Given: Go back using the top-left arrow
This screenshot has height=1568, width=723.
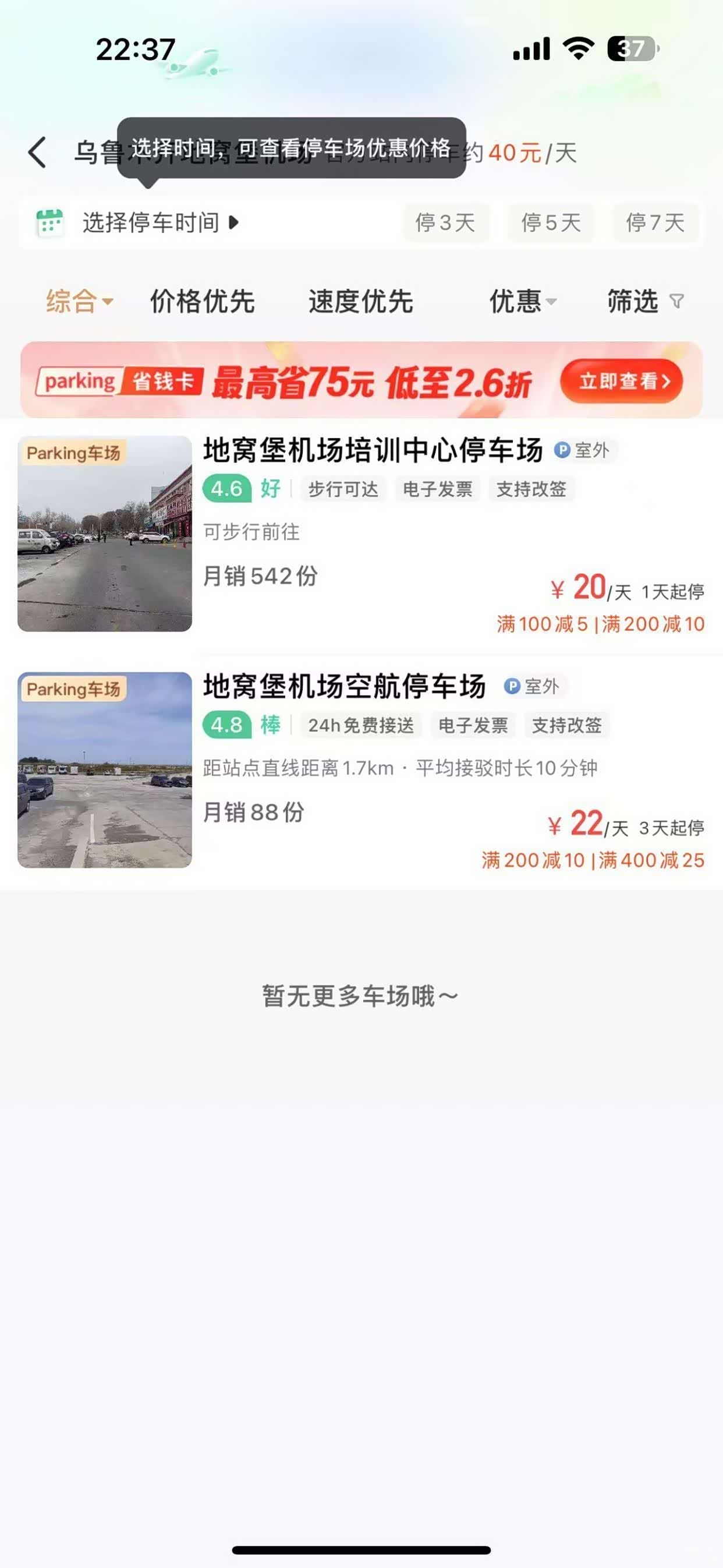Looking at the screenshot, I should coord(38,152).
